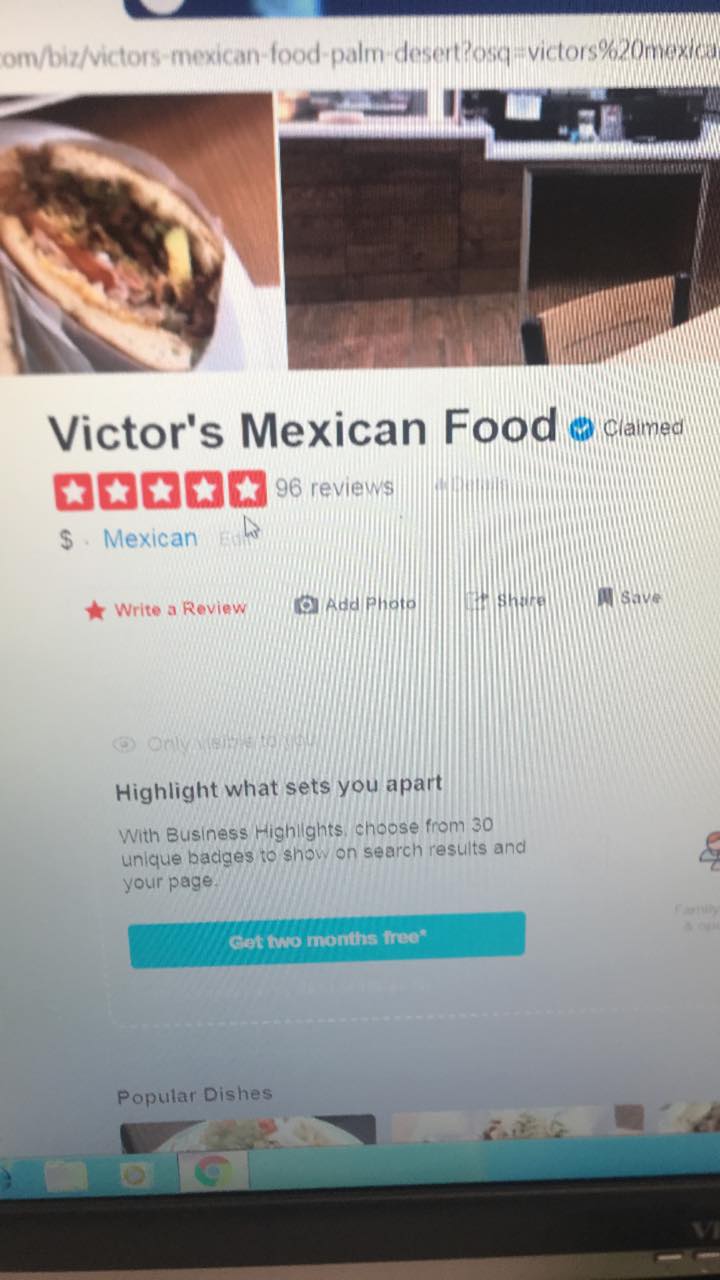
Task: Tap Get two months free button
Action: 326,940
